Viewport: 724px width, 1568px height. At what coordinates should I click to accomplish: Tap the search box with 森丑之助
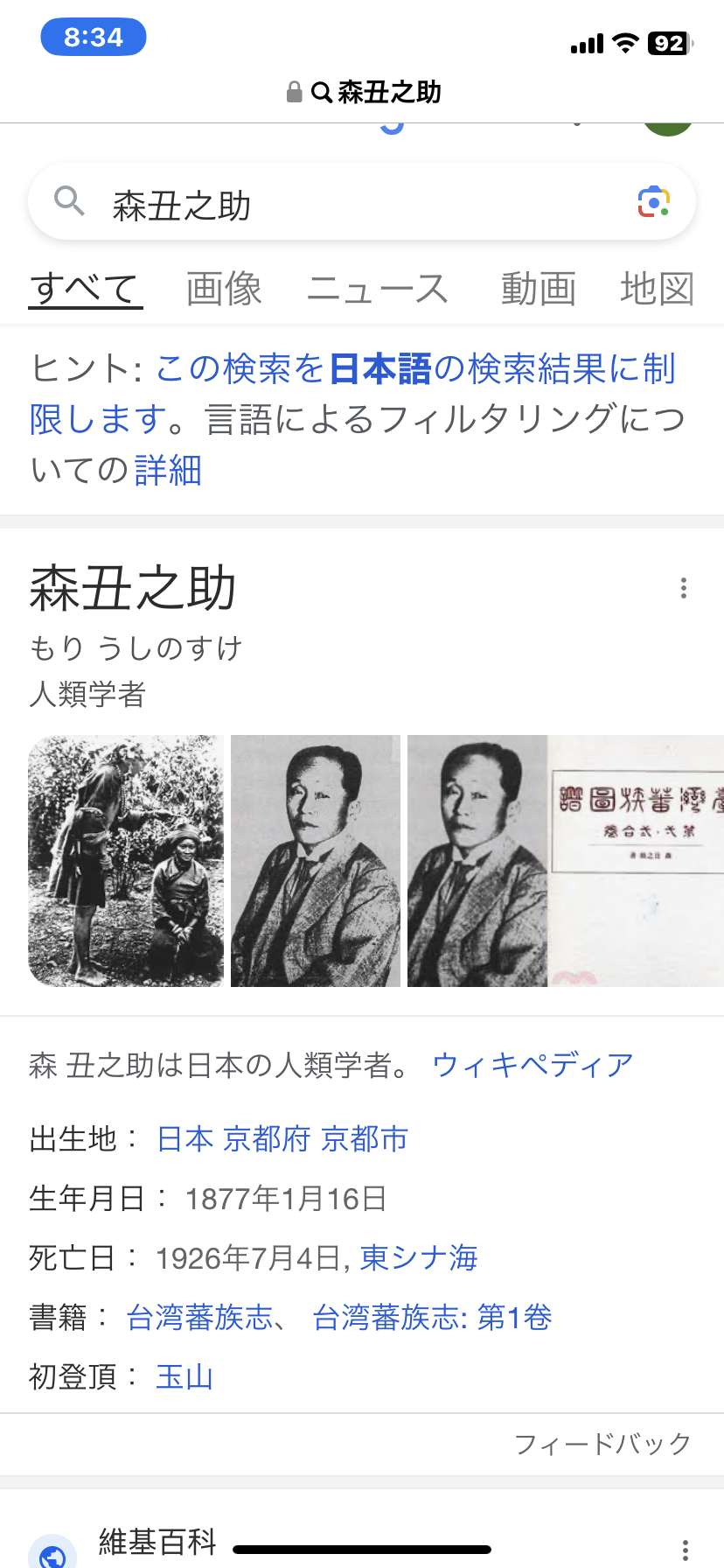(x=361, y=203)
